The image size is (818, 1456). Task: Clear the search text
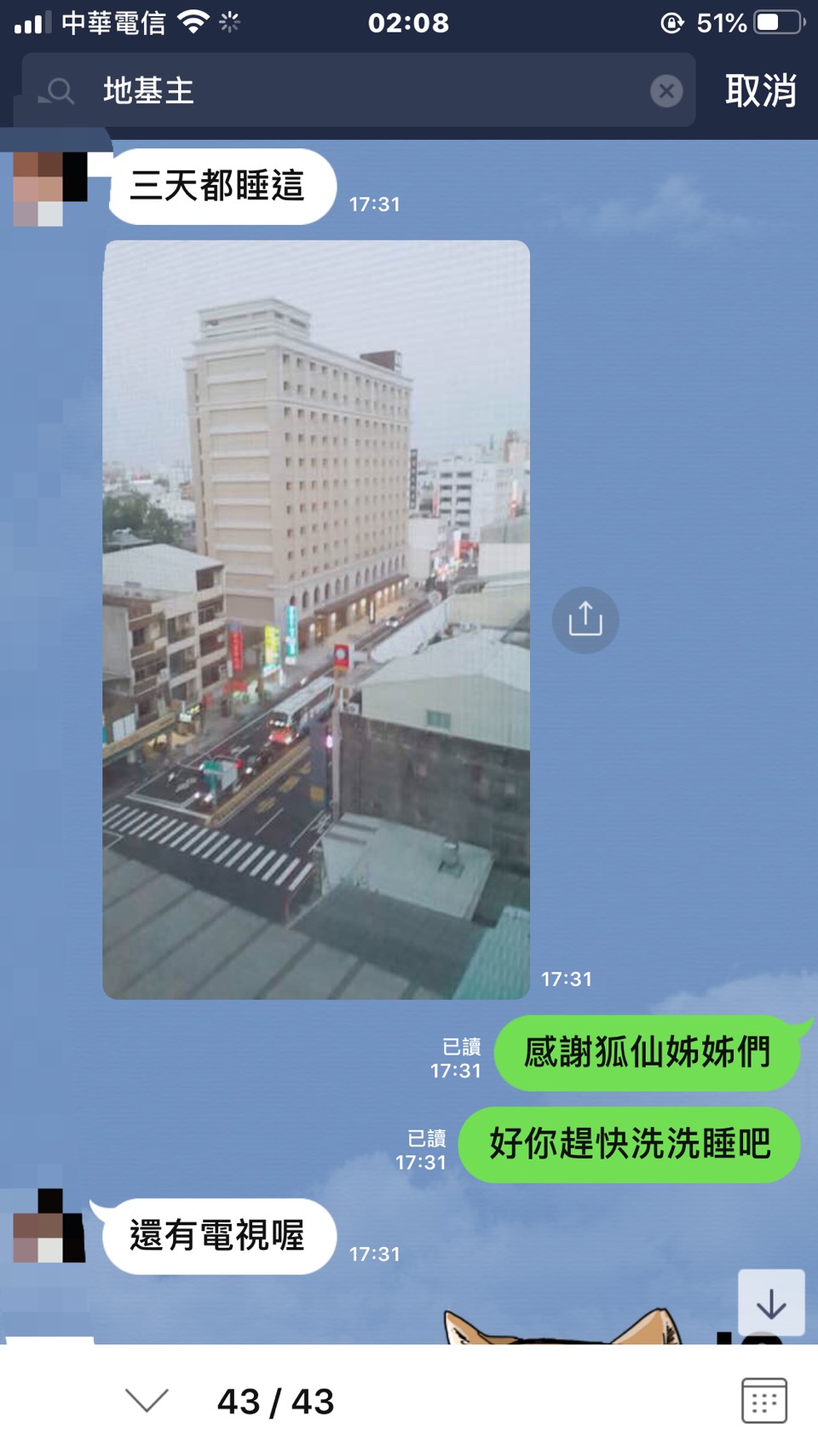coord(666,90)
